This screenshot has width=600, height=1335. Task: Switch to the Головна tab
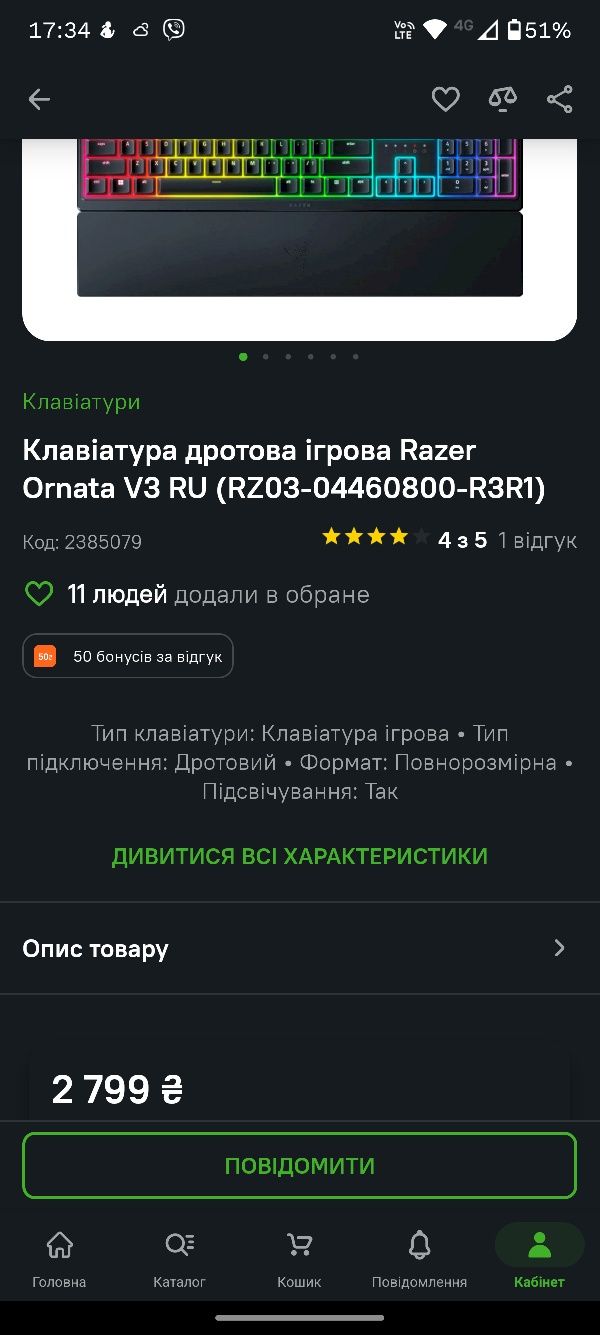click(59, 1258)
